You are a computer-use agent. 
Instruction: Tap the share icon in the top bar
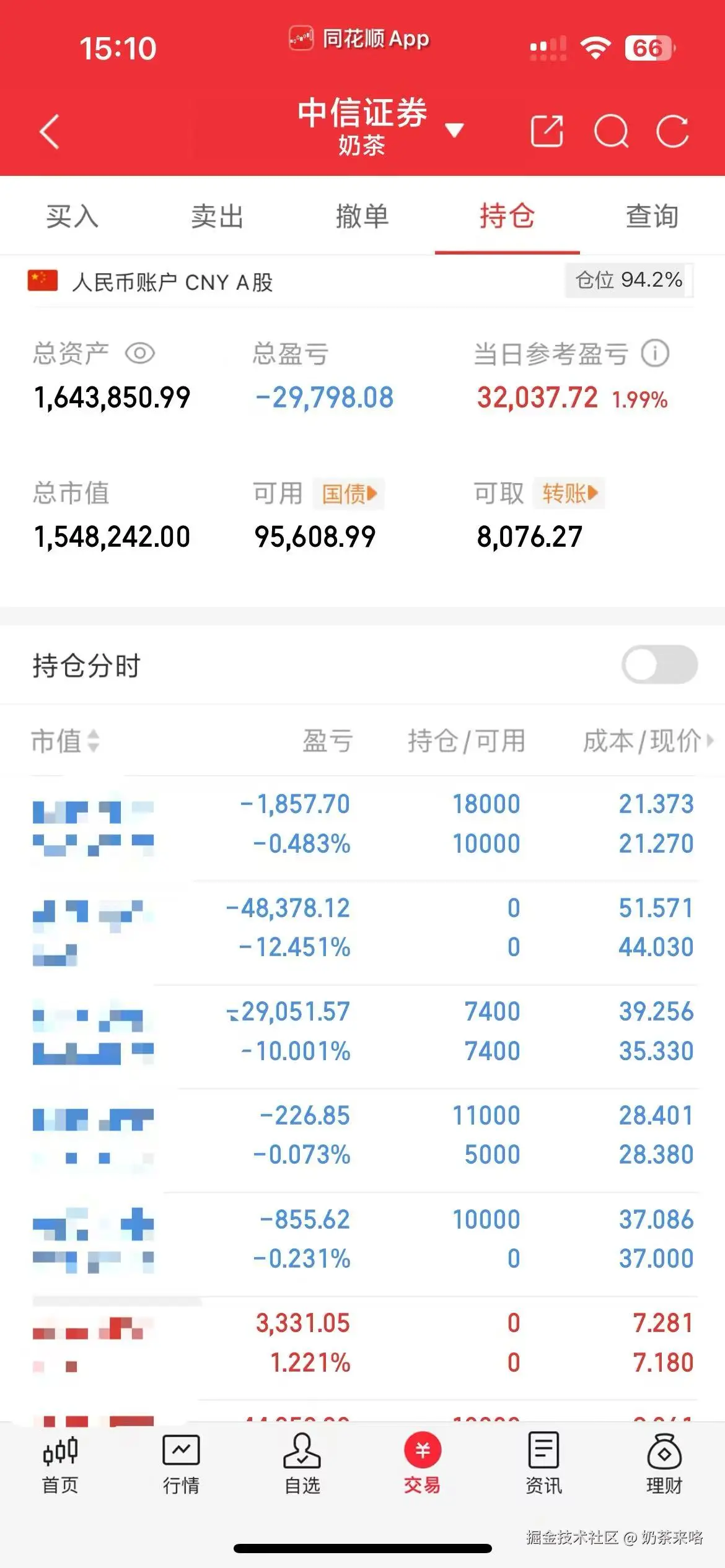pos(548,131)
